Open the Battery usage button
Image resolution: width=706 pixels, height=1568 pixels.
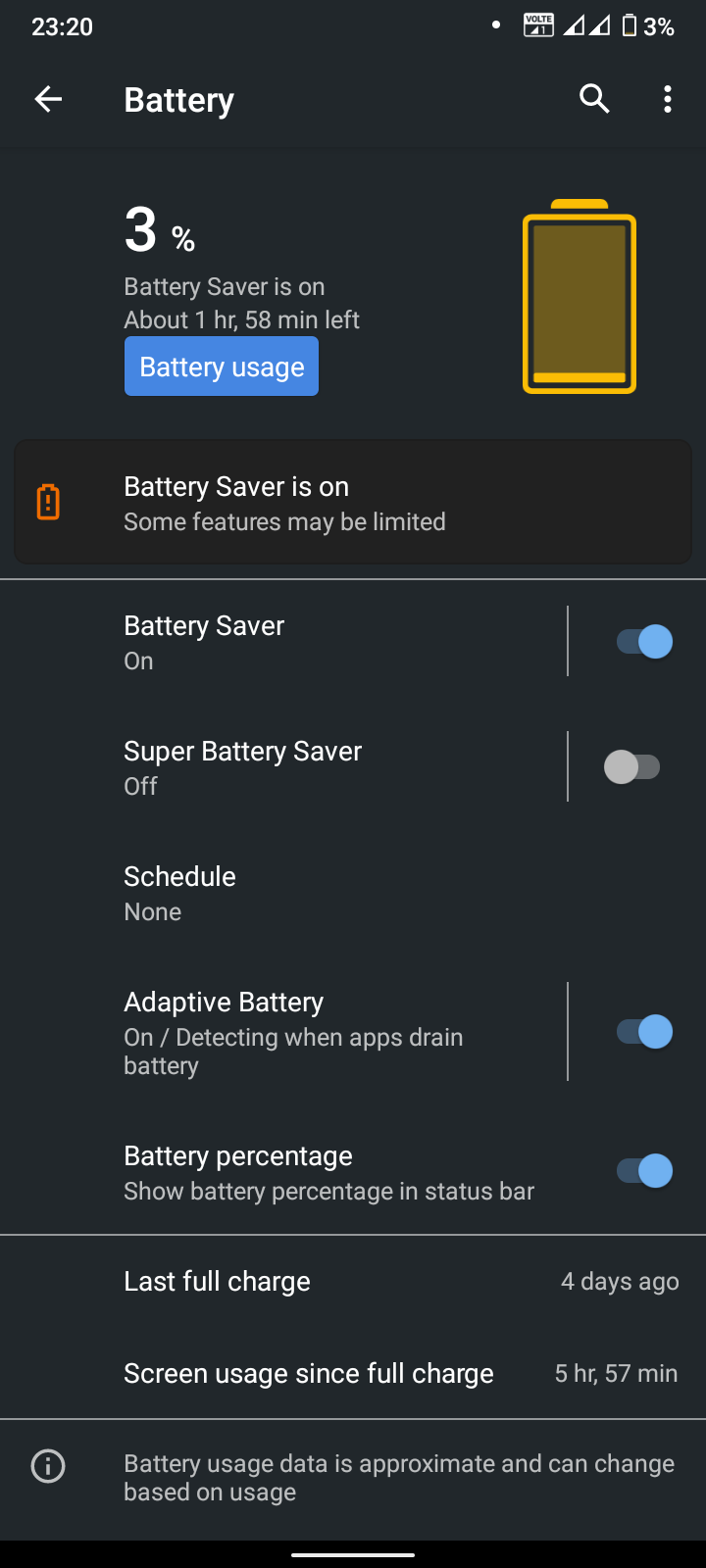coord(222,367)
